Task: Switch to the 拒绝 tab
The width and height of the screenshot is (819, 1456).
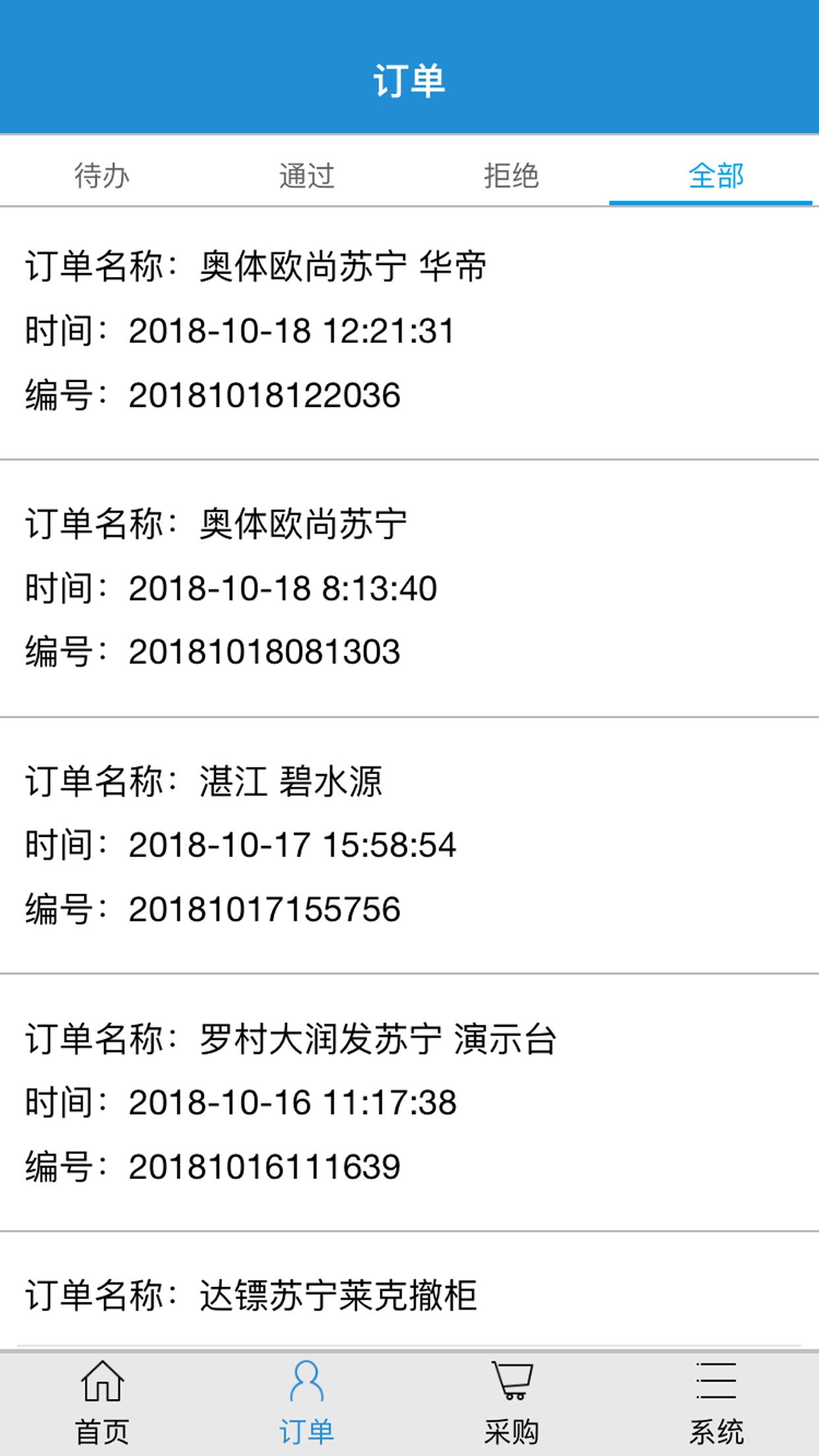Action: coord(512,175)
